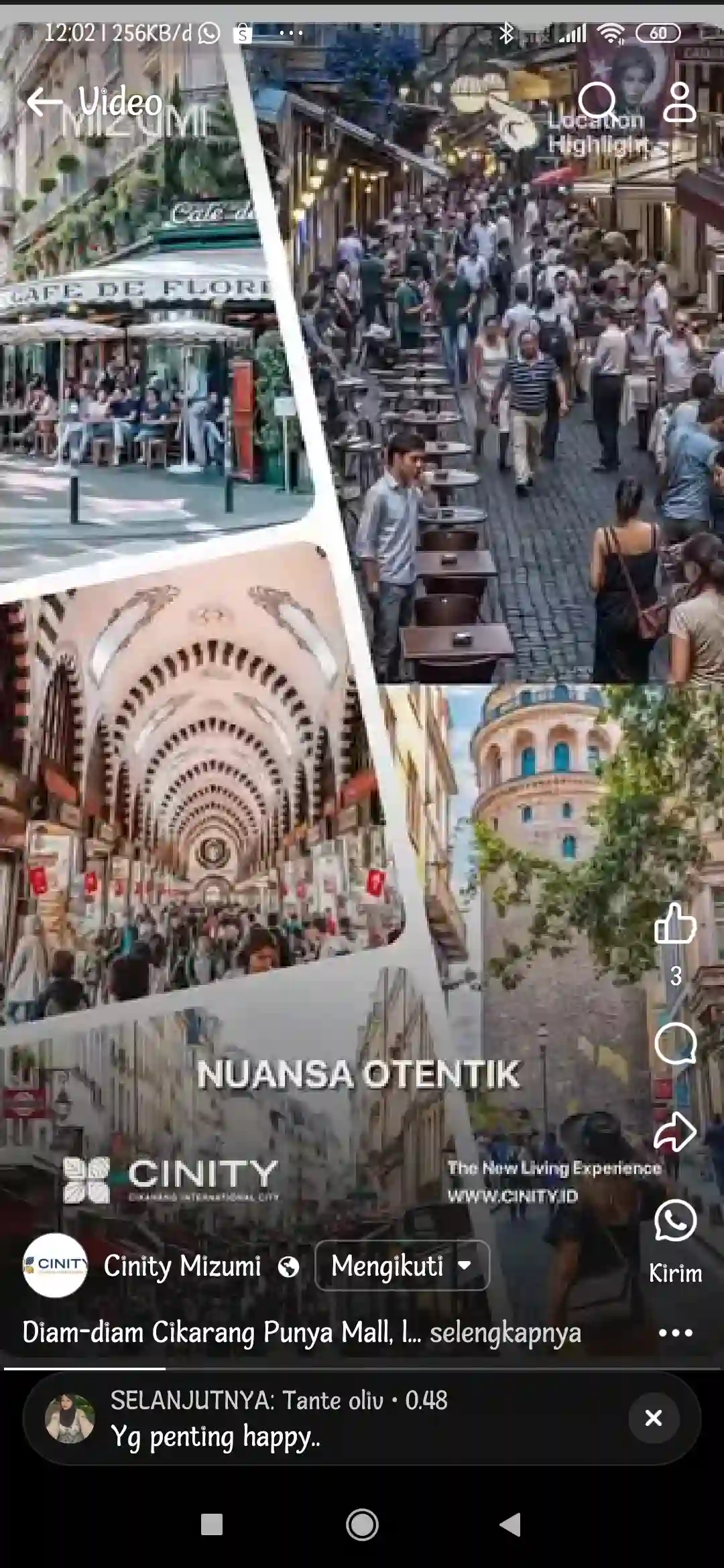The width and height of the screenshot is (724, 1568).
Task: Open the Cinity Mizumi profile picture
Action: click(55, 1265)
